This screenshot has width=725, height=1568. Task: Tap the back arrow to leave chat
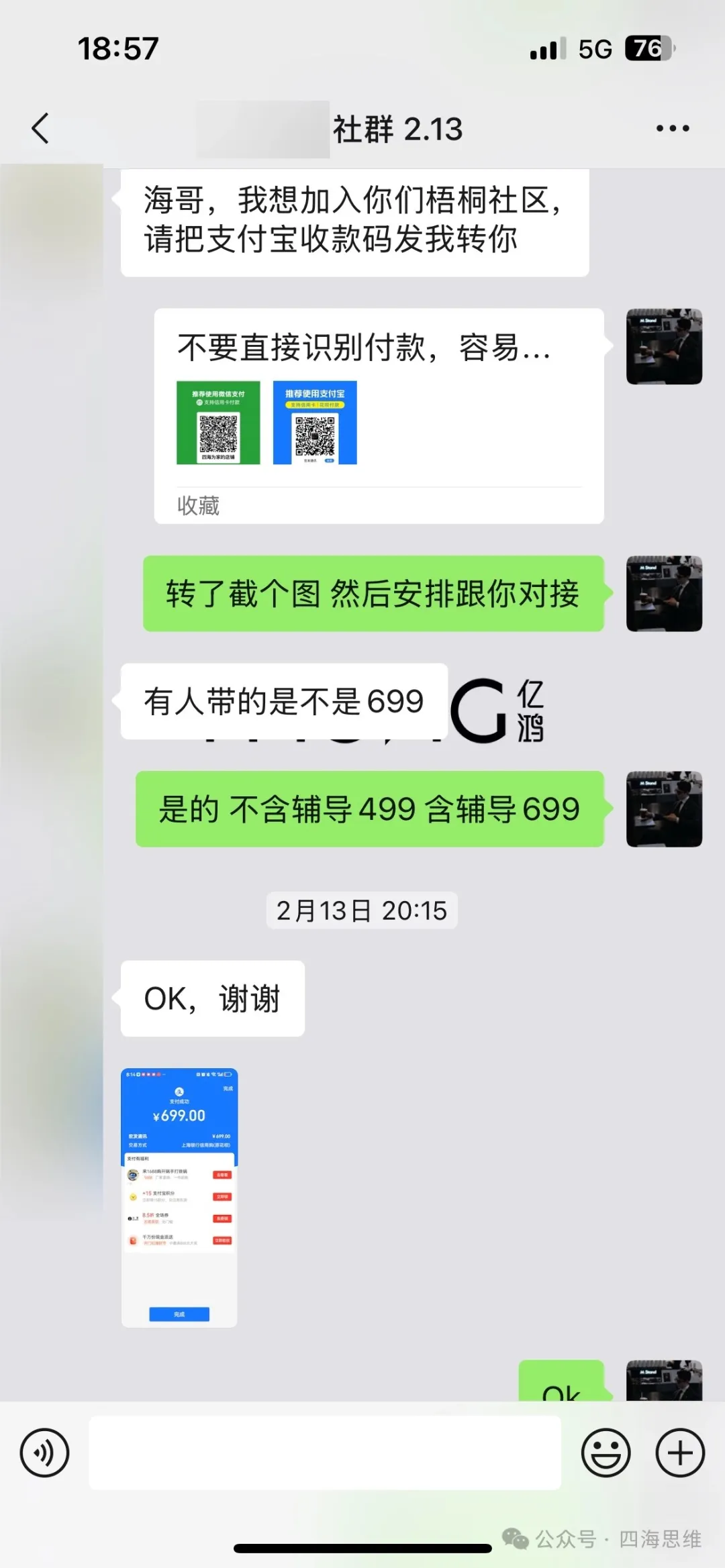pos(40,127)
